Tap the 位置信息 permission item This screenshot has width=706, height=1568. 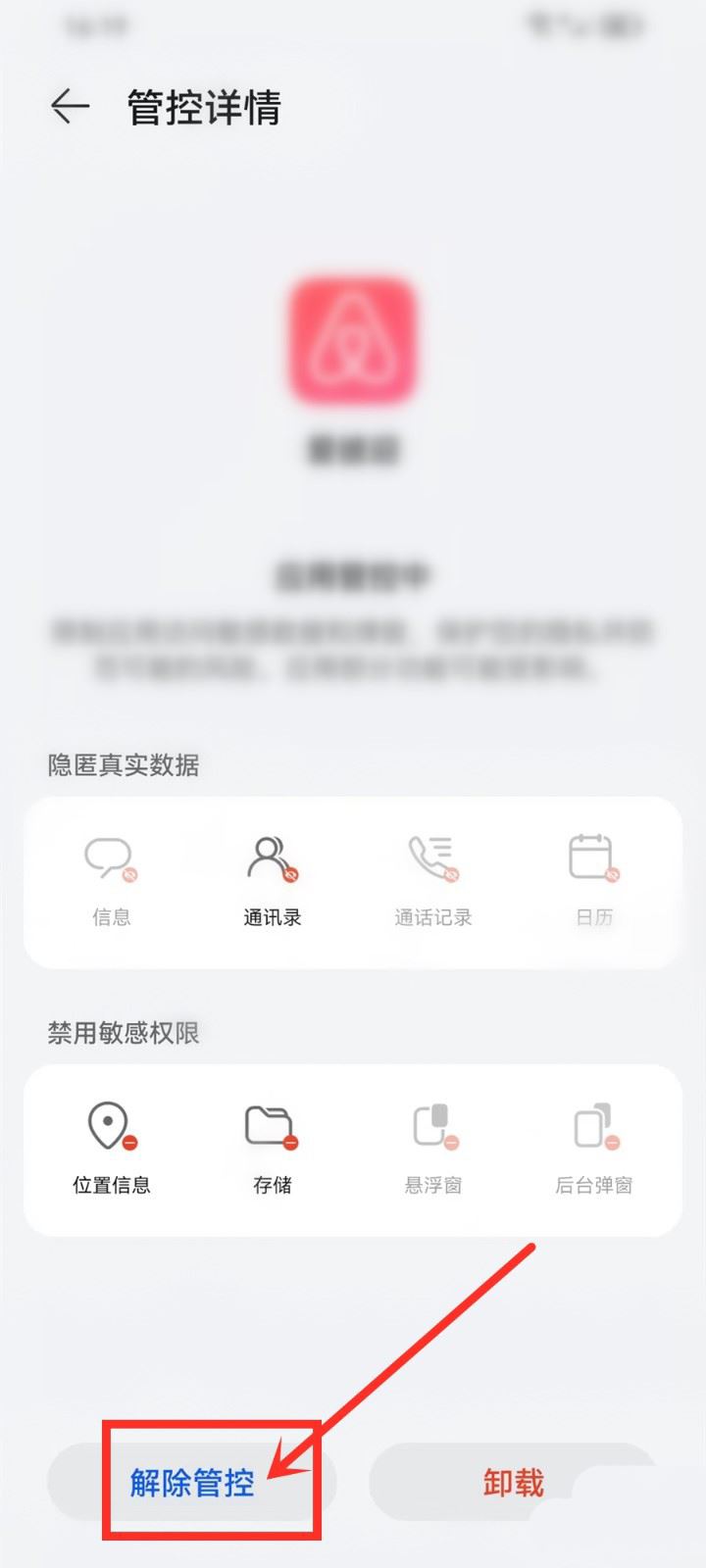tap(111, 1147)
